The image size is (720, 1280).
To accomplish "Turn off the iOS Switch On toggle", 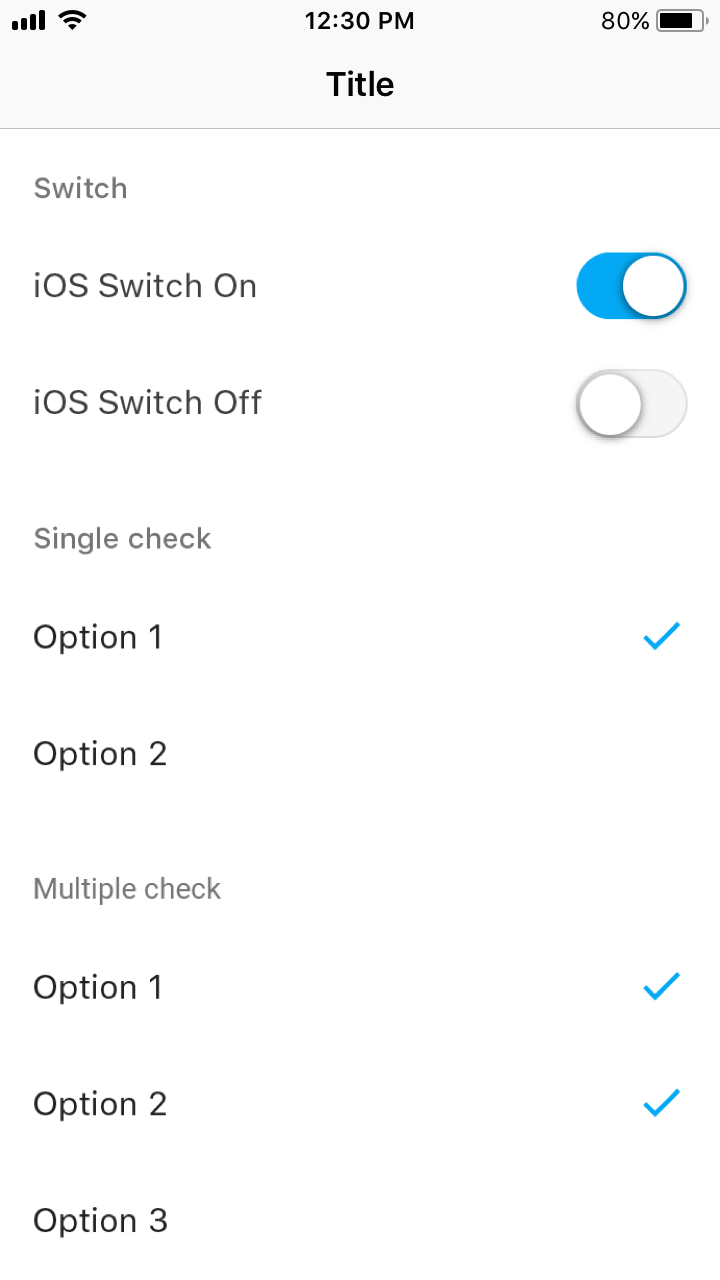I will (x=631, y=286).
